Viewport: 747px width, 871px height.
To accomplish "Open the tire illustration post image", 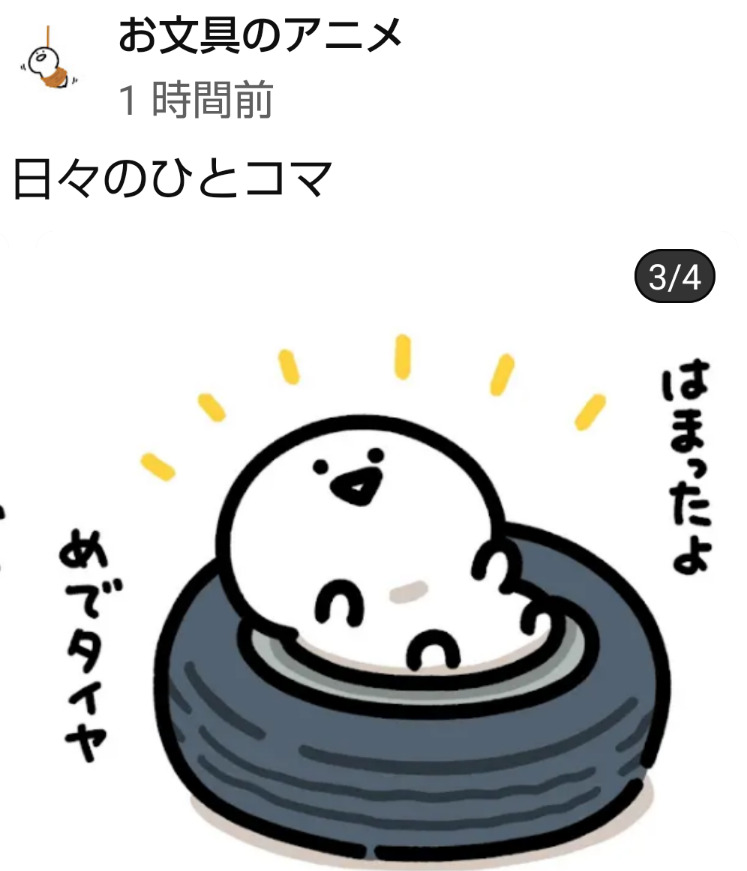I will 373,550.
